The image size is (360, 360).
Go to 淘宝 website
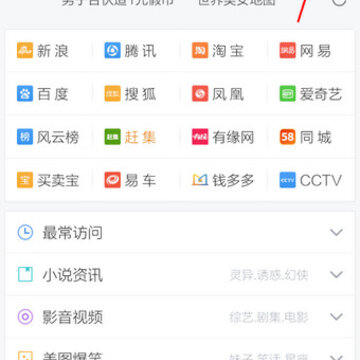point(218,51)
